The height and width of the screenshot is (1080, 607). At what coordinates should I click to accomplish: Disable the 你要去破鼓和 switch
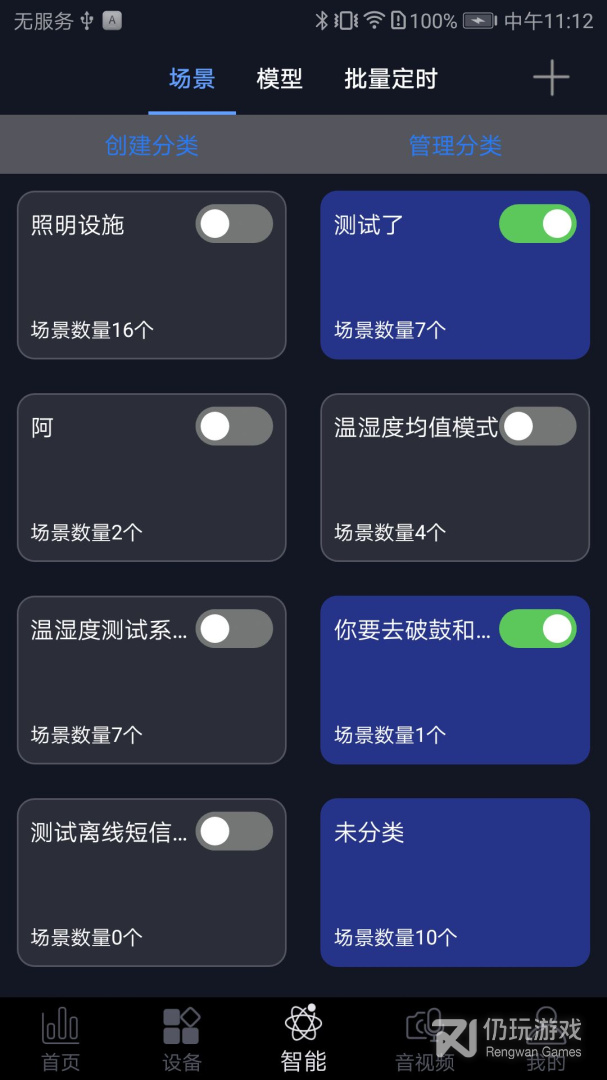[538, 629]
